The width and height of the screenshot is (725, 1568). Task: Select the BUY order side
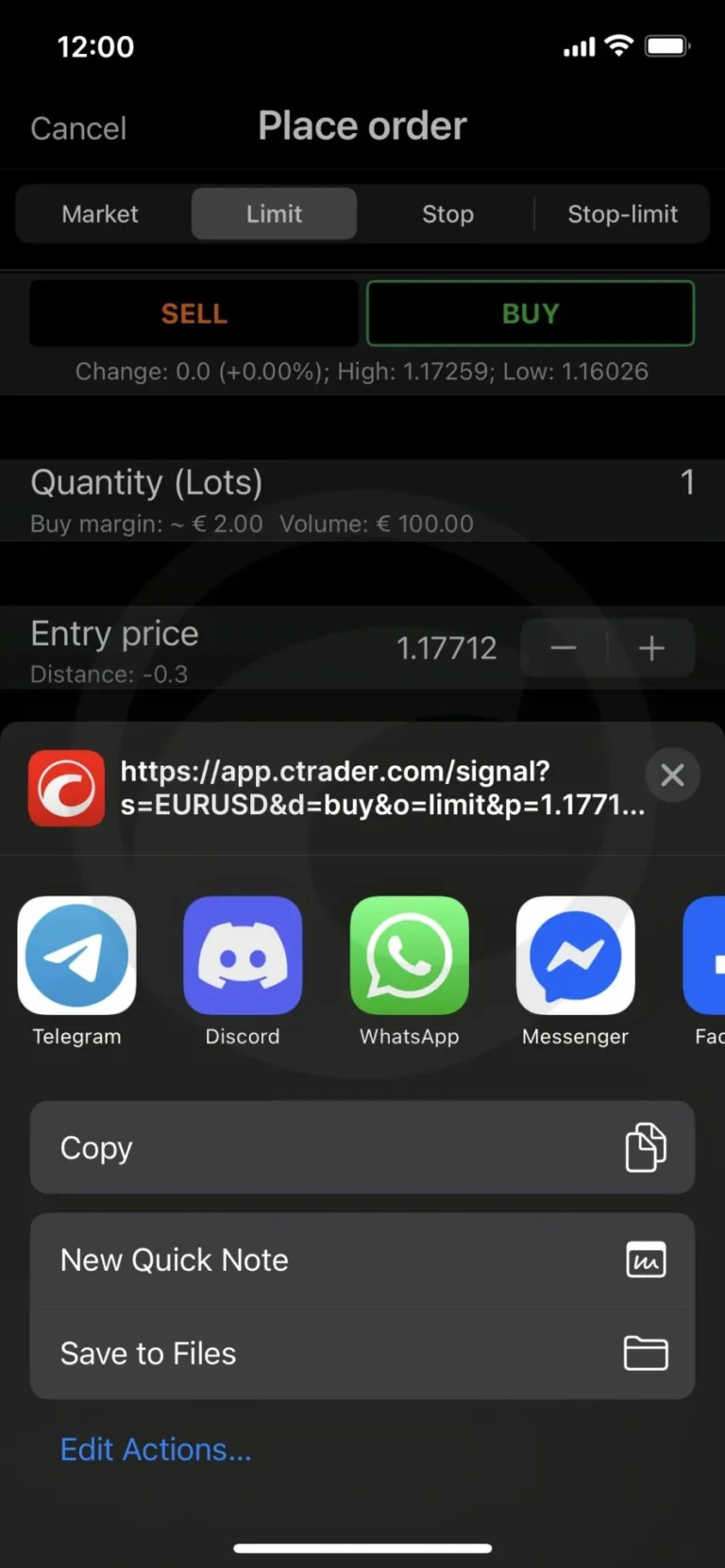(530, 313)
